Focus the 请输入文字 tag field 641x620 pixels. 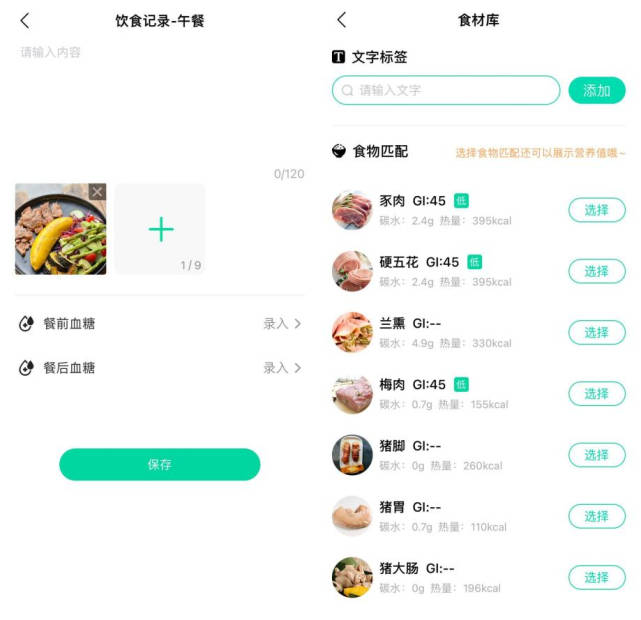[x=447, y=90]
